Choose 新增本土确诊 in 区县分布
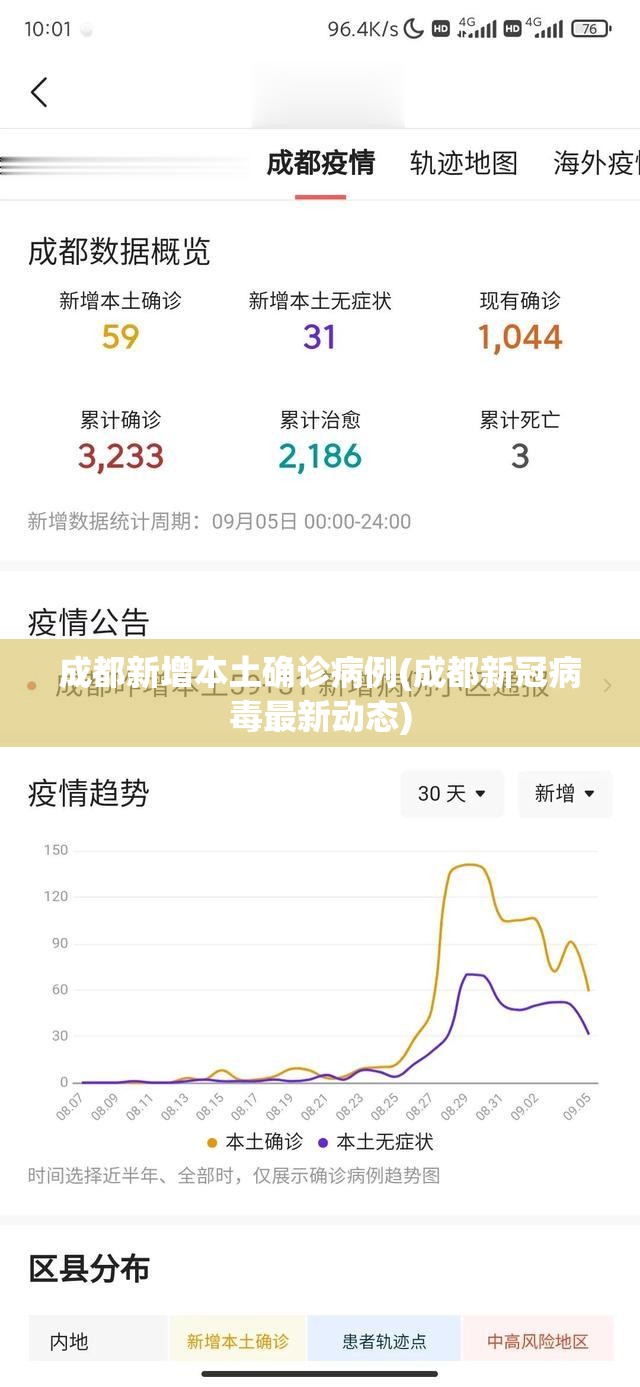Screen dimensions: 640x1387 [237, 1340]
